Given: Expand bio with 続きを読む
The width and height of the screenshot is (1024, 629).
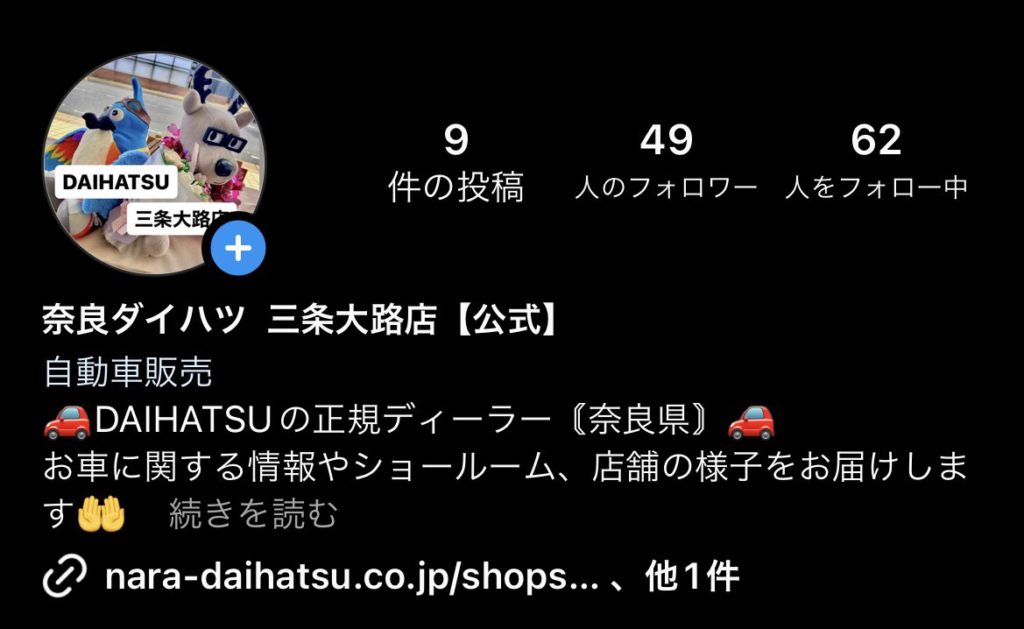Looking at the screenshot, I should (253, 515).
